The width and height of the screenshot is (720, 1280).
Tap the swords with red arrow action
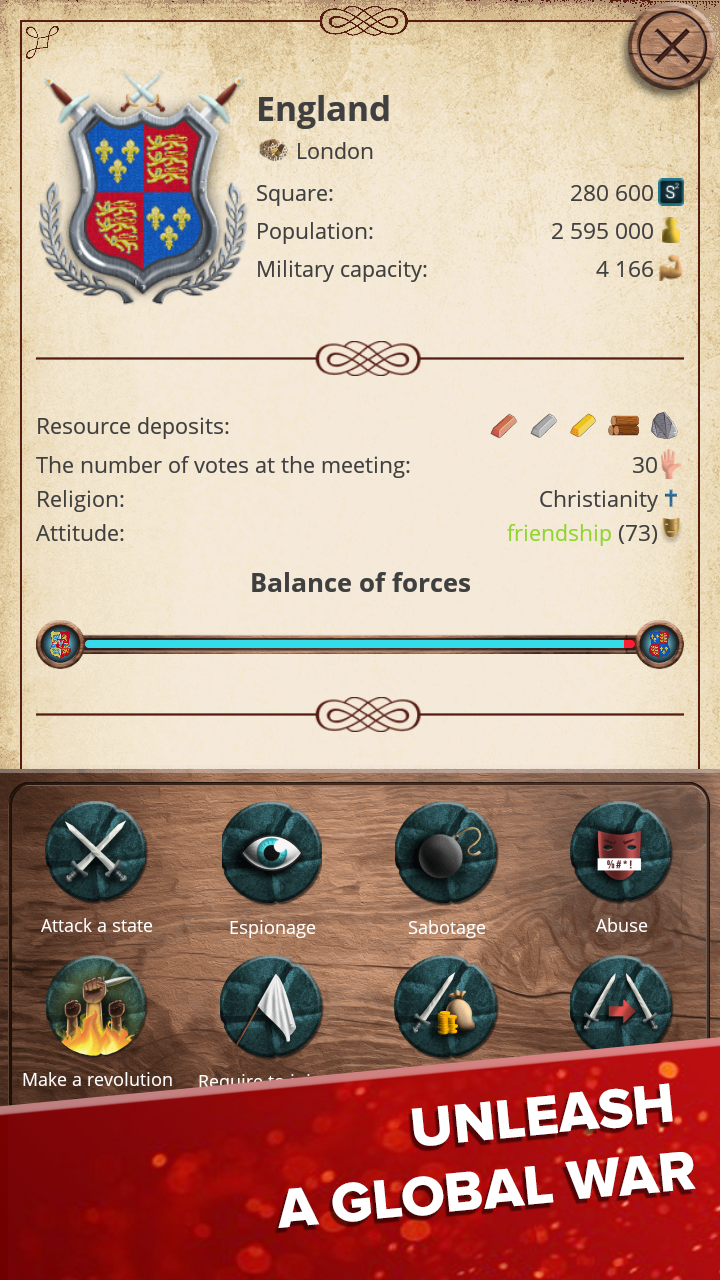[x=621, y=1004]
